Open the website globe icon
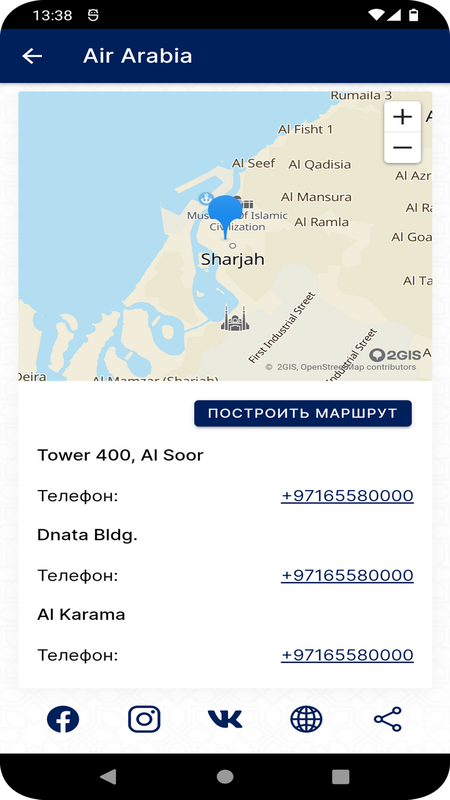Image resolution: width=450 pixels, height=800 pixels. click(x=306, y=719)
